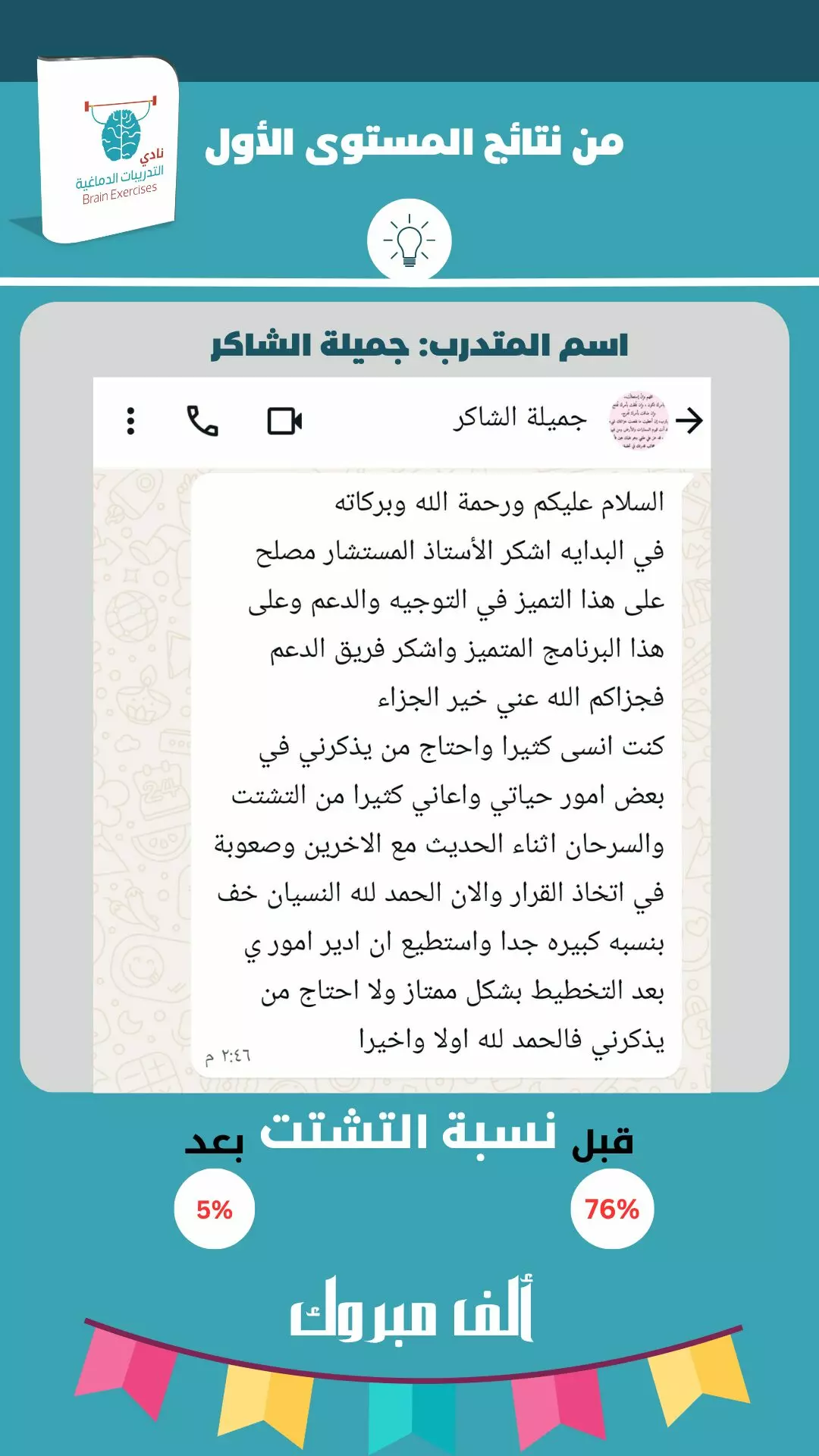This screenshot has width=819, height=1456.
Task: Start a video call with جميلة الشاكر
Action: click(286, 422)
